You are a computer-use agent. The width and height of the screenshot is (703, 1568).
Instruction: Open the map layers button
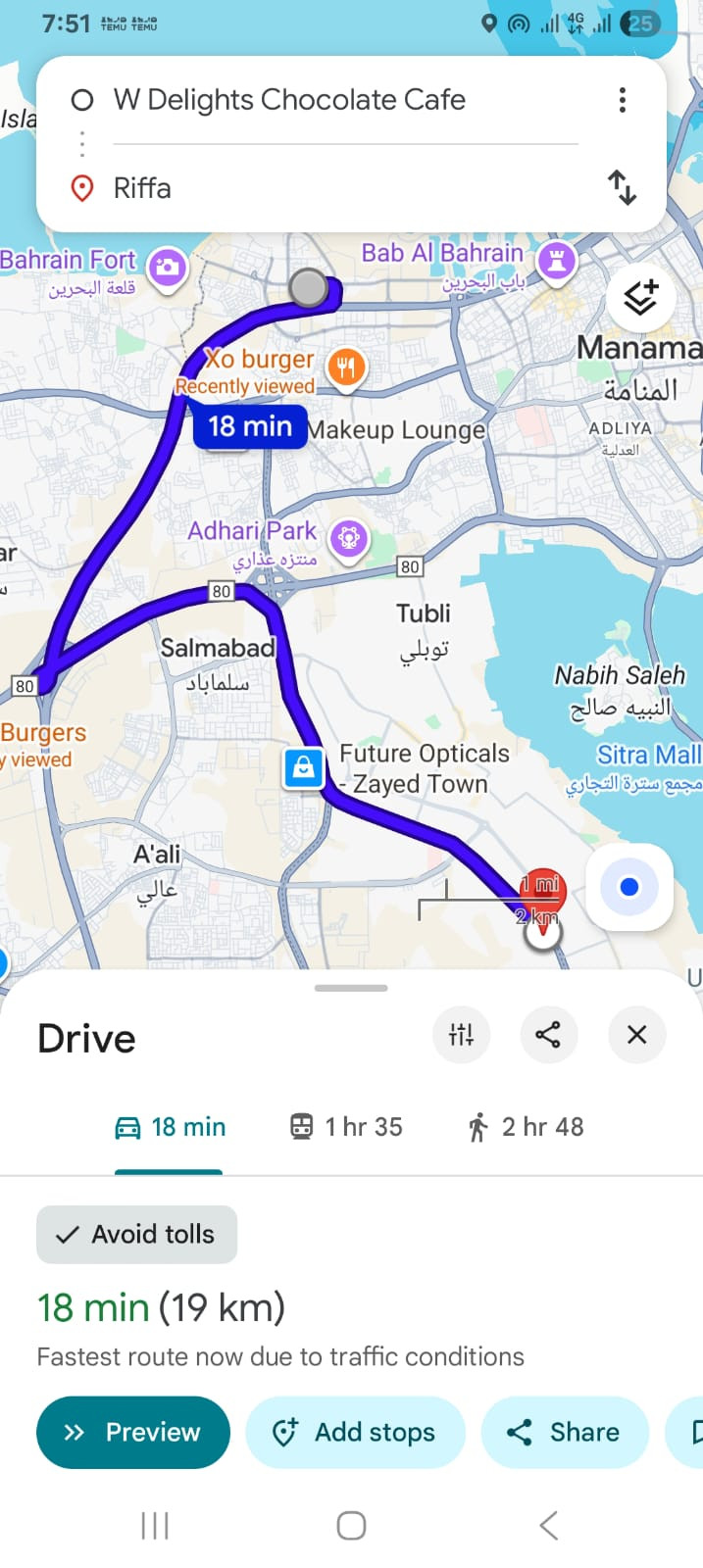tap(640, 297)
